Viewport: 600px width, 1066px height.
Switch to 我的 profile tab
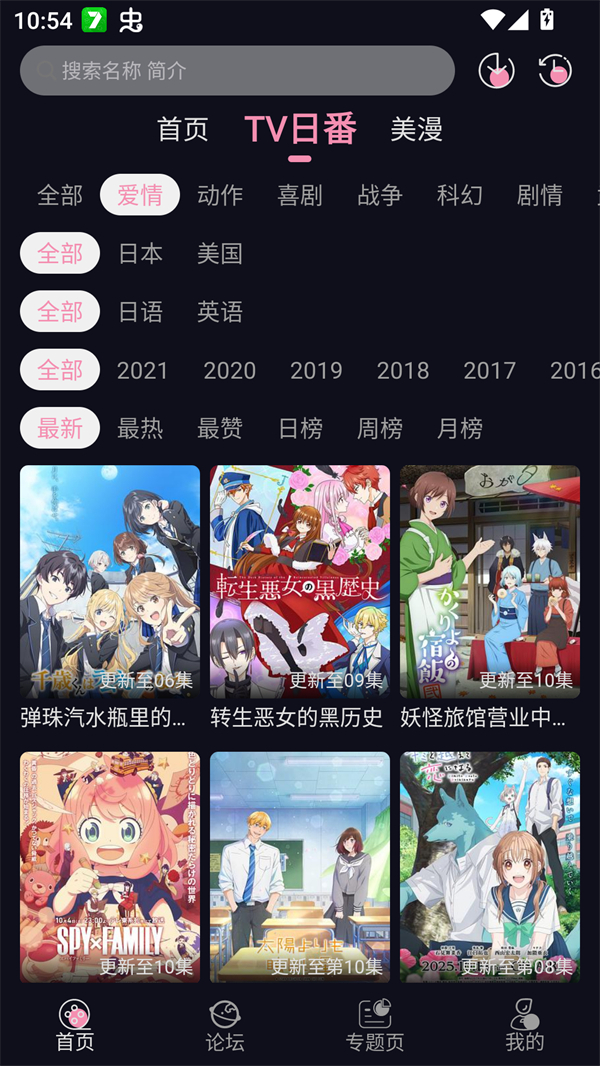[525, 1025]
